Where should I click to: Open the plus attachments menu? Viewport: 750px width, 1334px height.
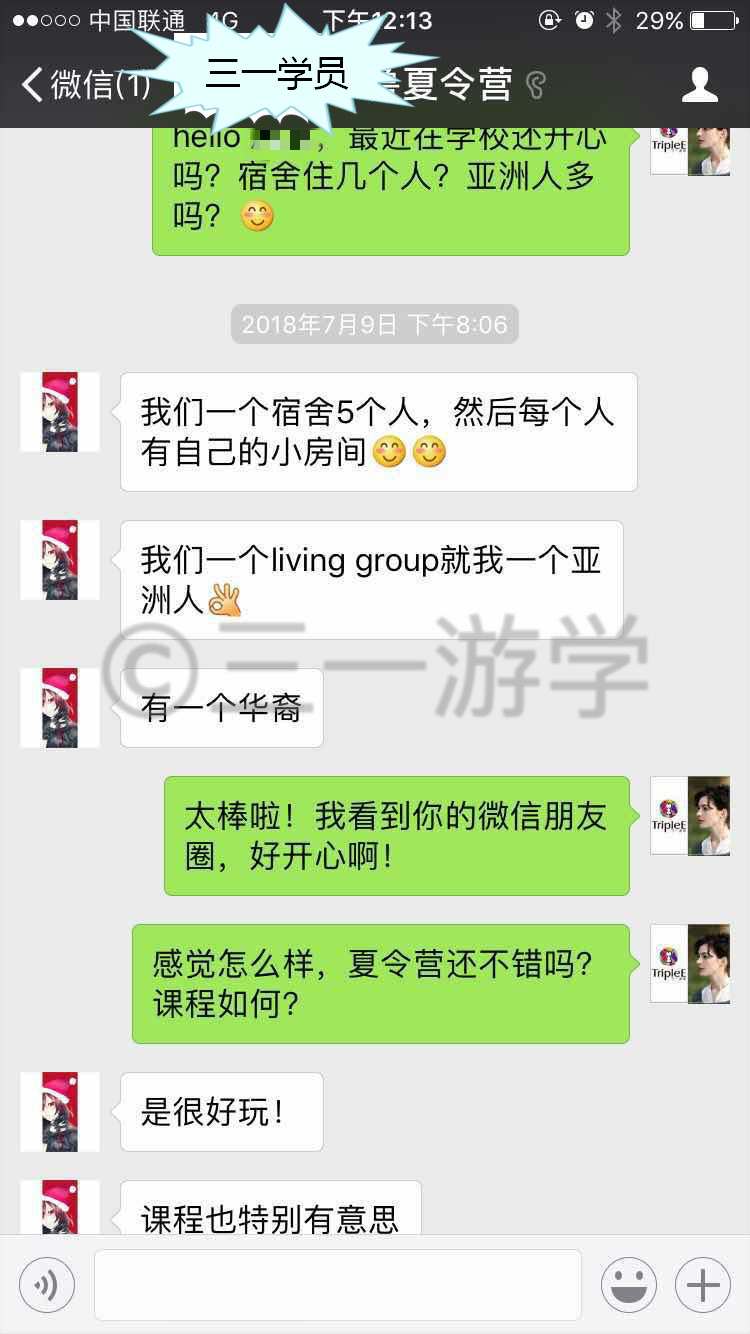click(x=703, y=1284)
